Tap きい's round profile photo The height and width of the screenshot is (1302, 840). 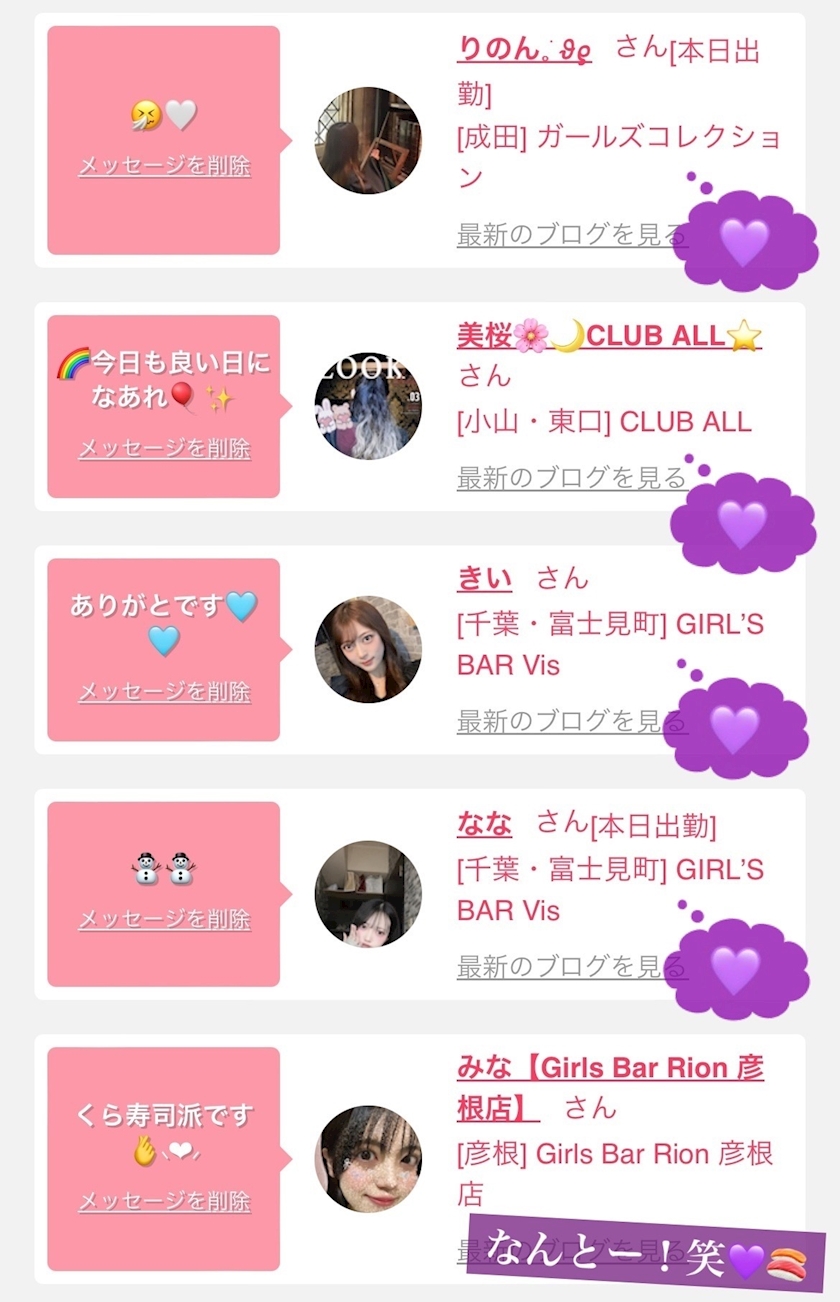coord(368,649)
